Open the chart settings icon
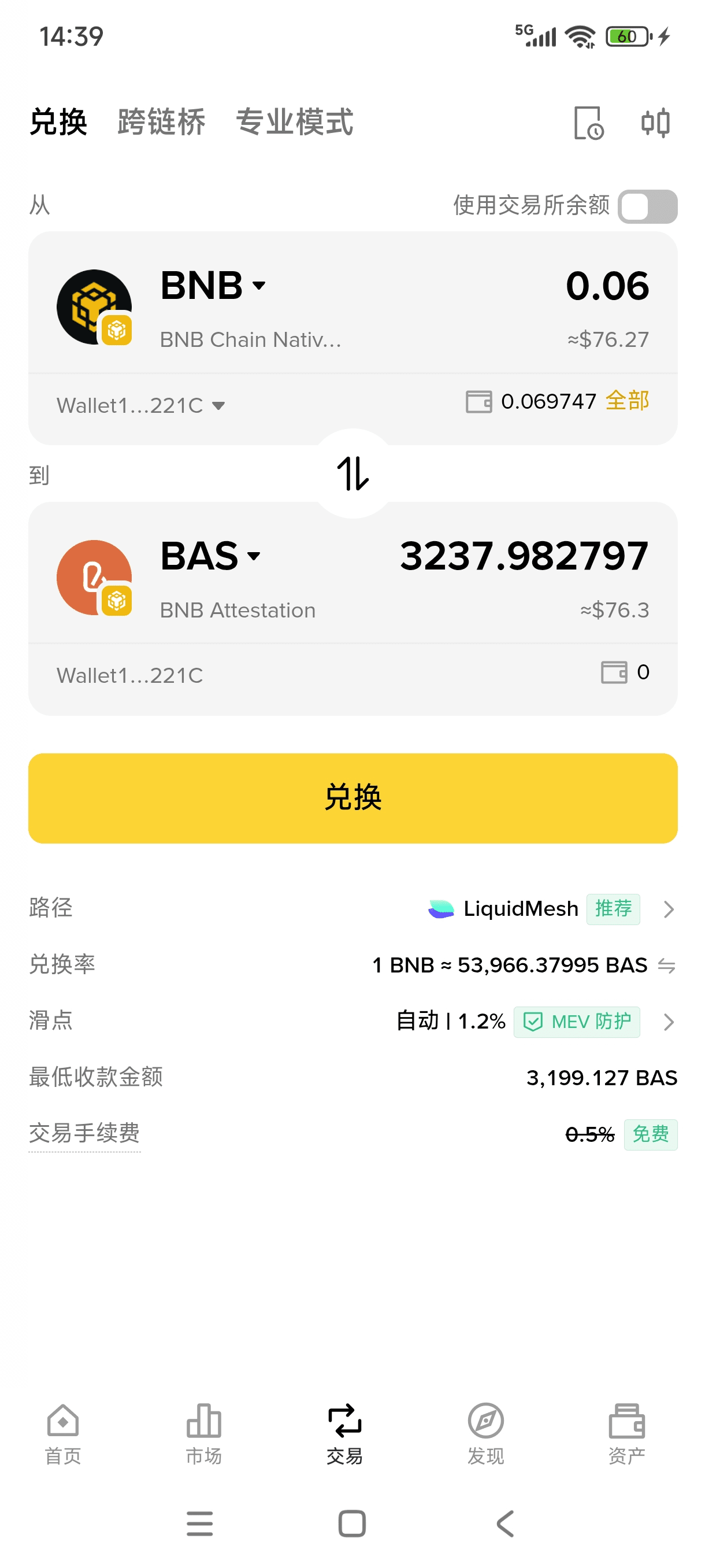Image resolution: width=705 pixels, height=1568 pixels. pyautogui.click(x=655, y=123)
